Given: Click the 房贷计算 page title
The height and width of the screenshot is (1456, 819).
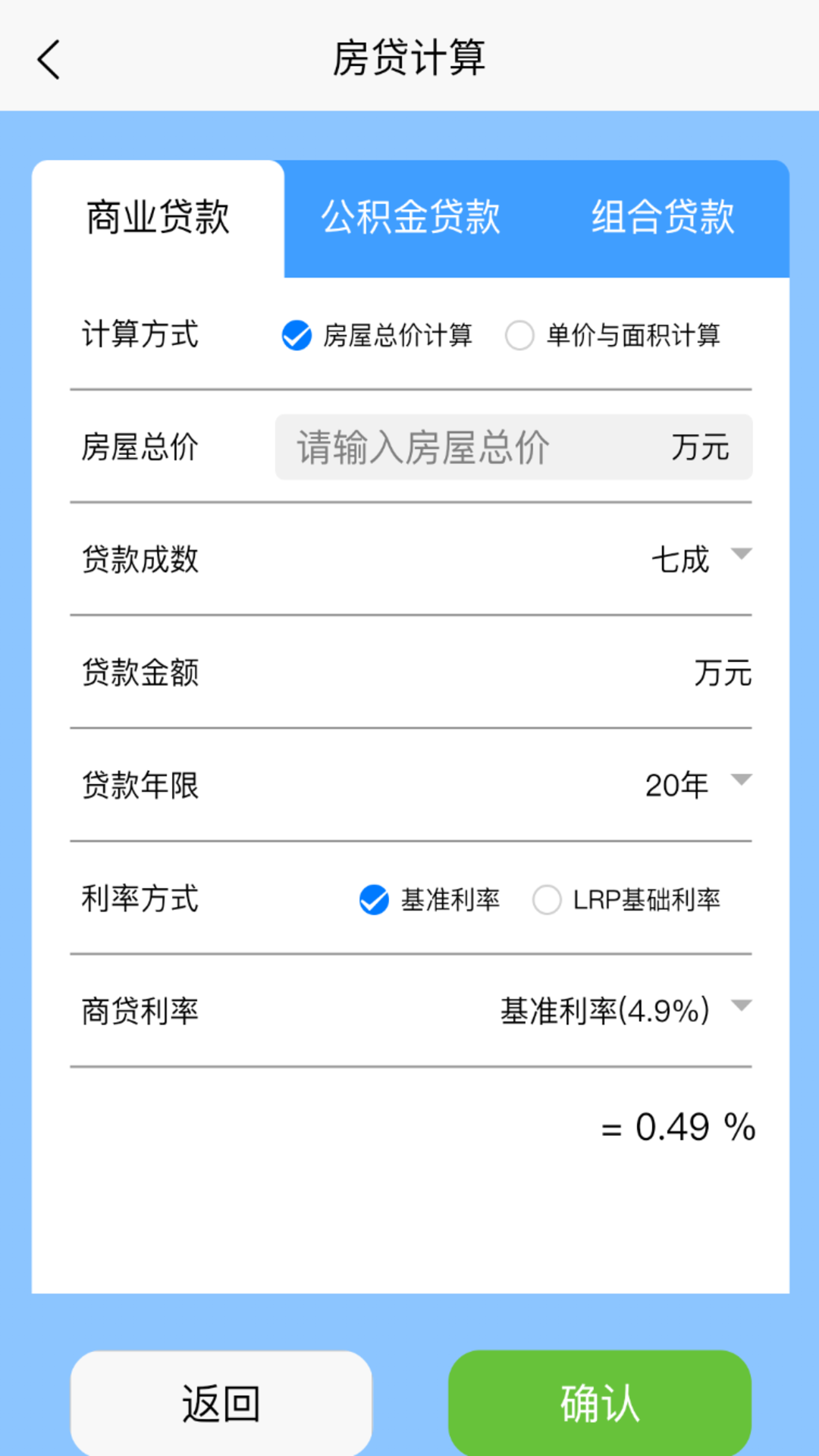Looking at the screenshot, I should [x=409, y=58].
